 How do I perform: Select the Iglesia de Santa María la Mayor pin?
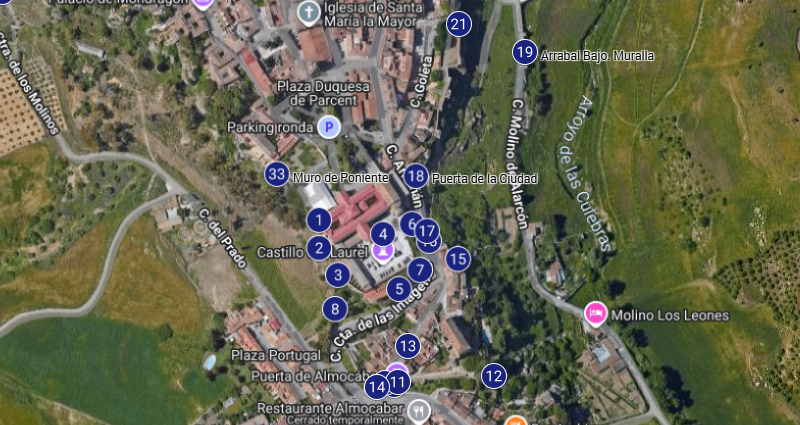(310, 14)
